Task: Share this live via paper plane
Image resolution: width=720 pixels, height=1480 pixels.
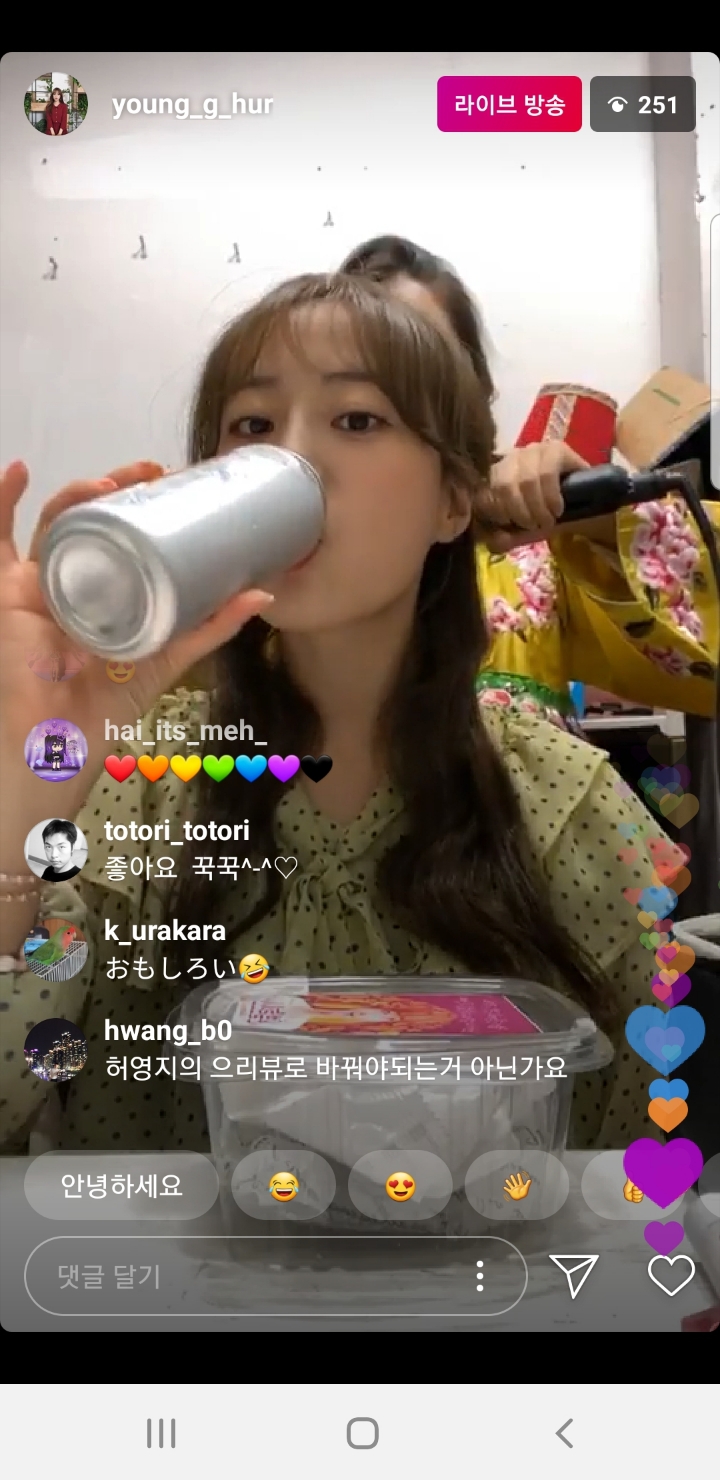Action: pos(574,1276)
